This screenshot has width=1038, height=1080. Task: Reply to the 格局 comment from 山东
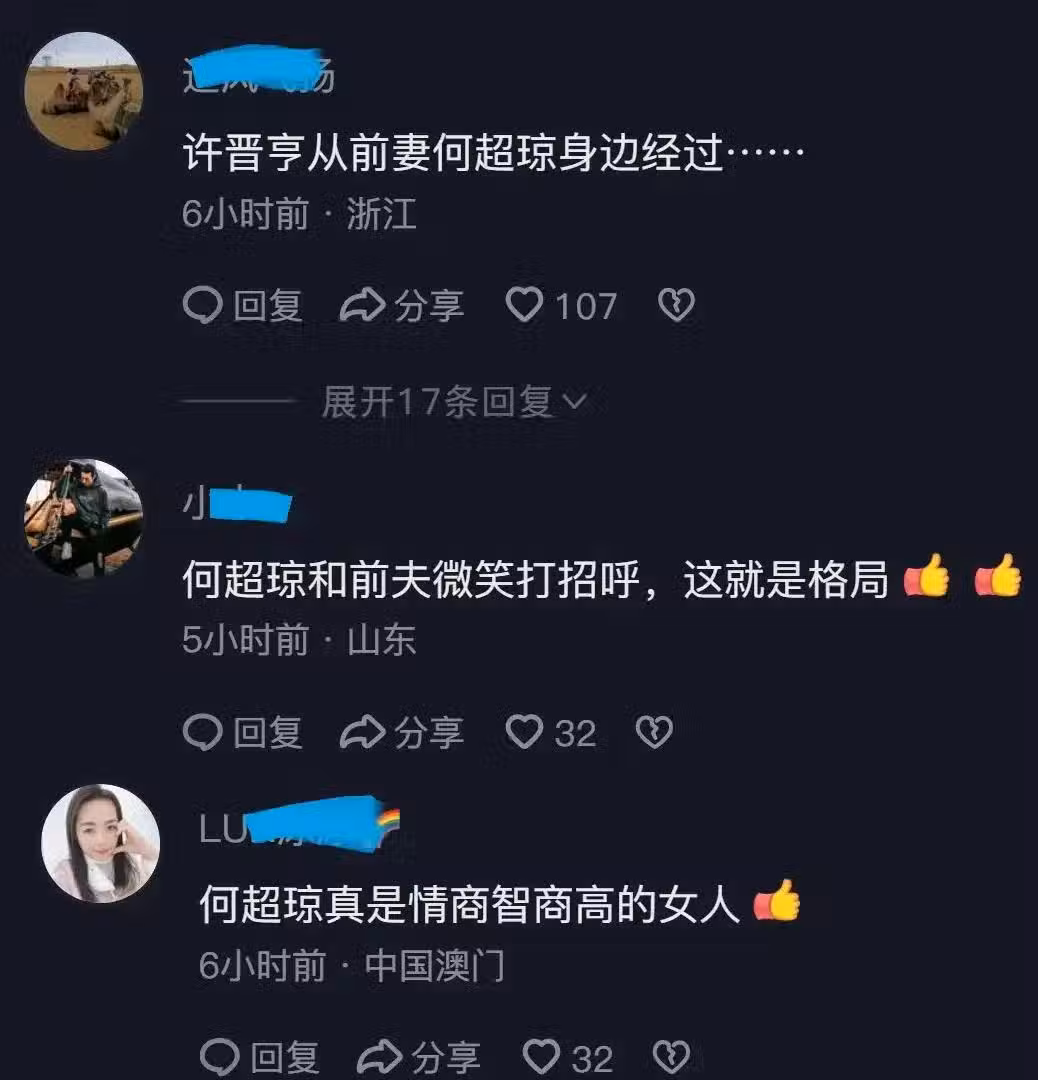tap(243, 733)
